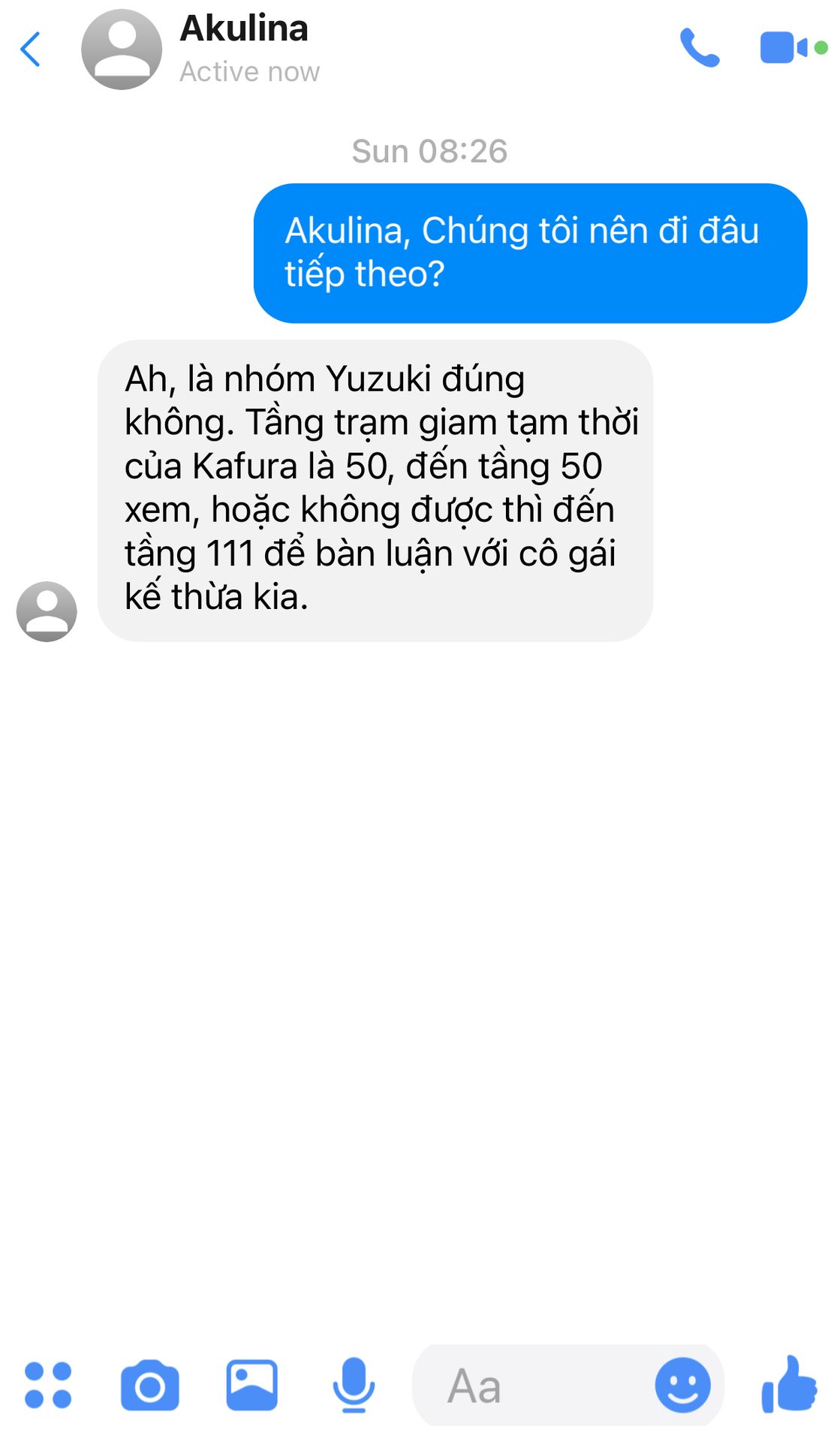Record a voice message with the microphone
This screenshot has width=840, height=1442.
click(354, 1385)
